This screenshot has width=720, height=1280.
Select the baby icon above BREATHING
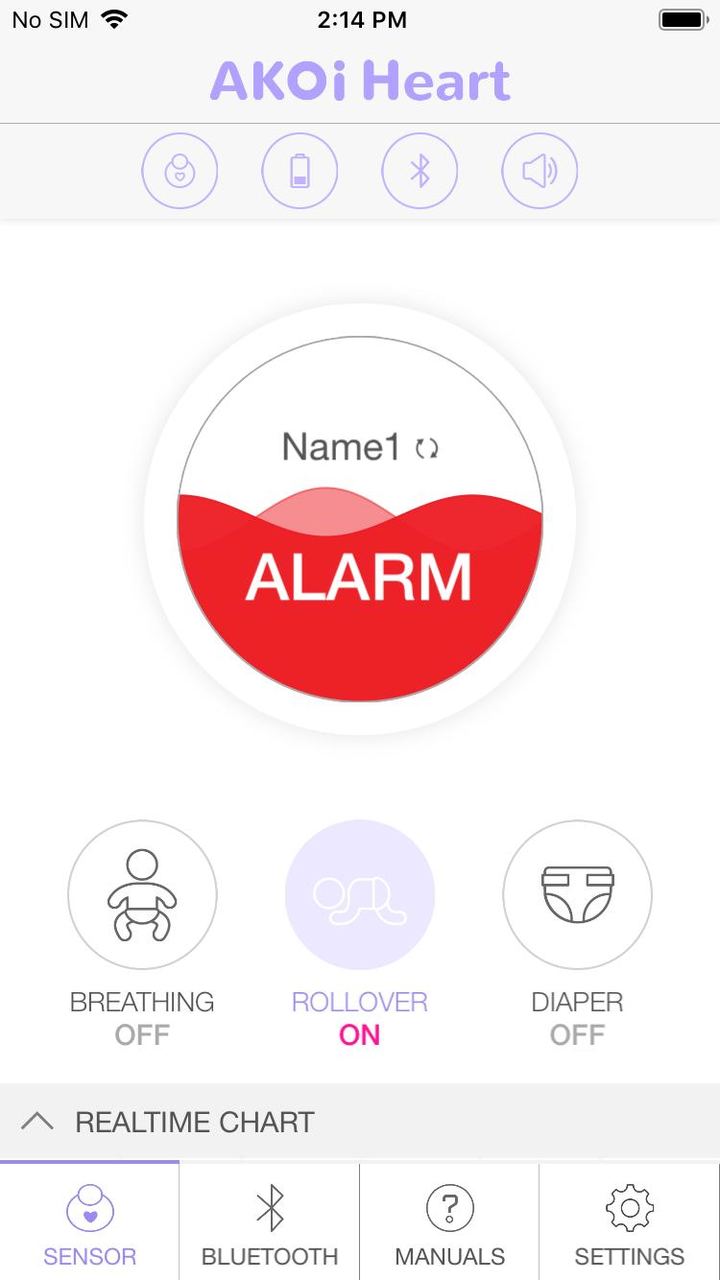(x=143, y=895)
